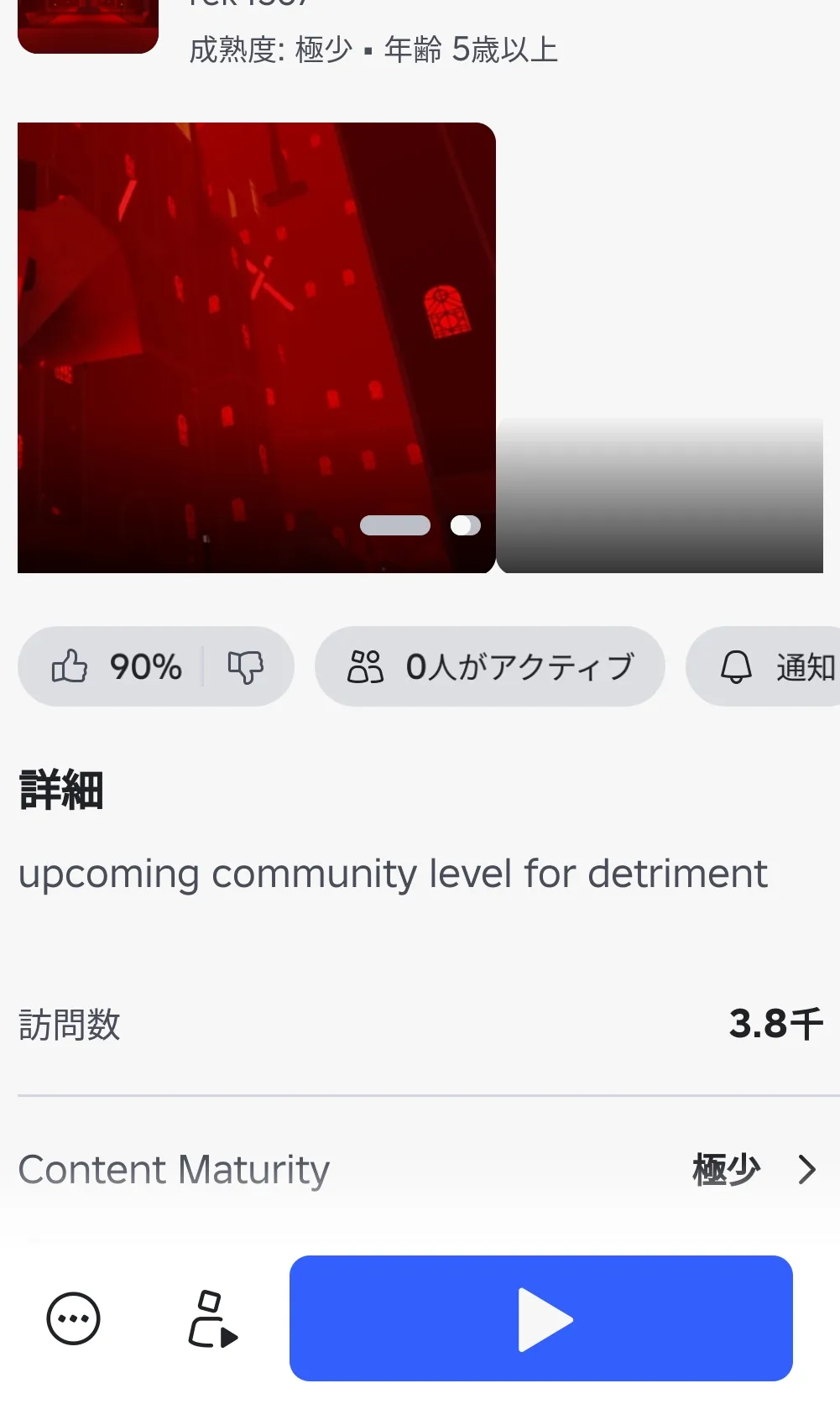Open the Content Maturity details row

420,1169
